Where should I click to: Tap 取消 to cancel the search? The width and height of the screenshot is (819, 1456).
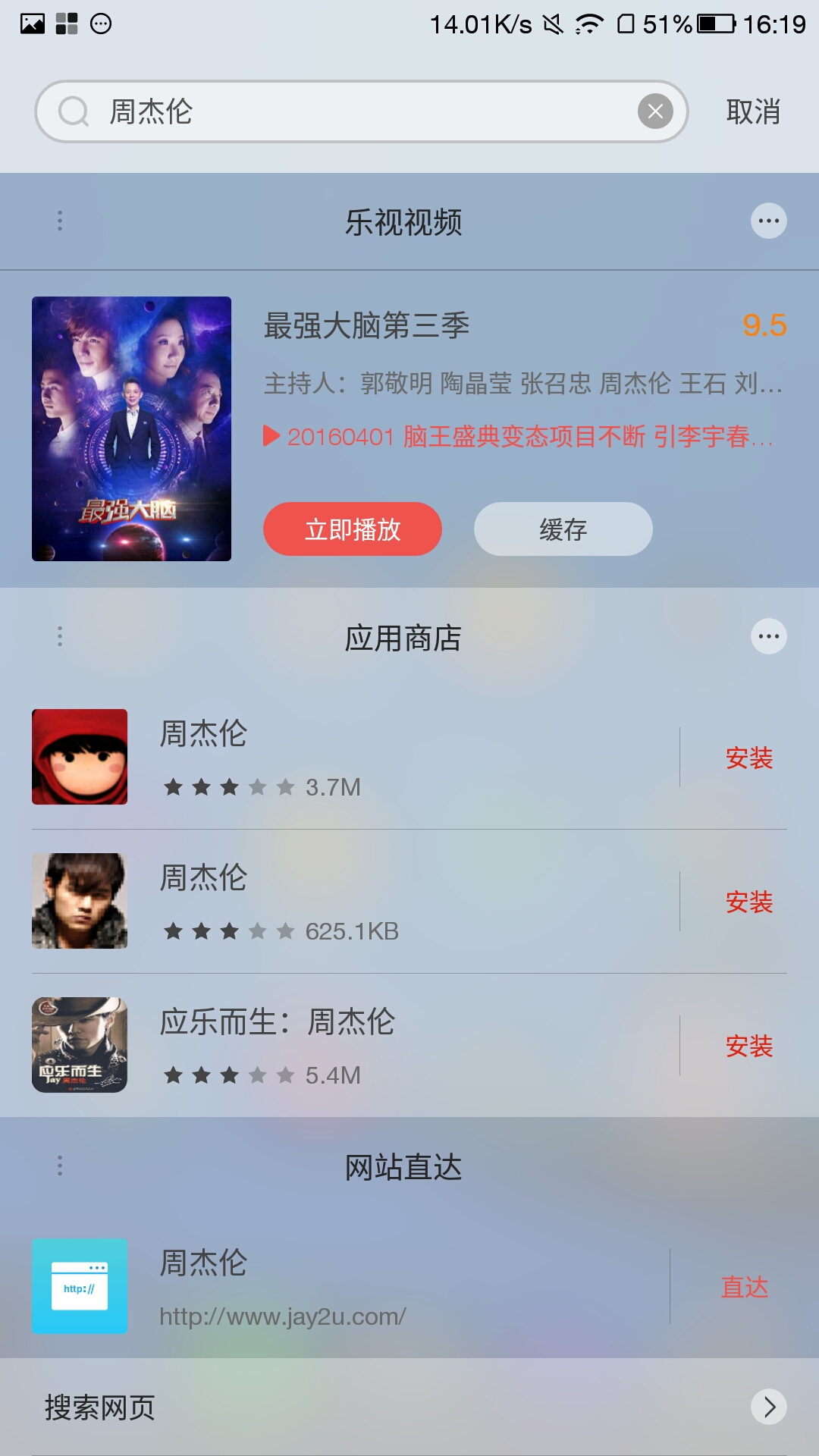[x=753, y=111]
